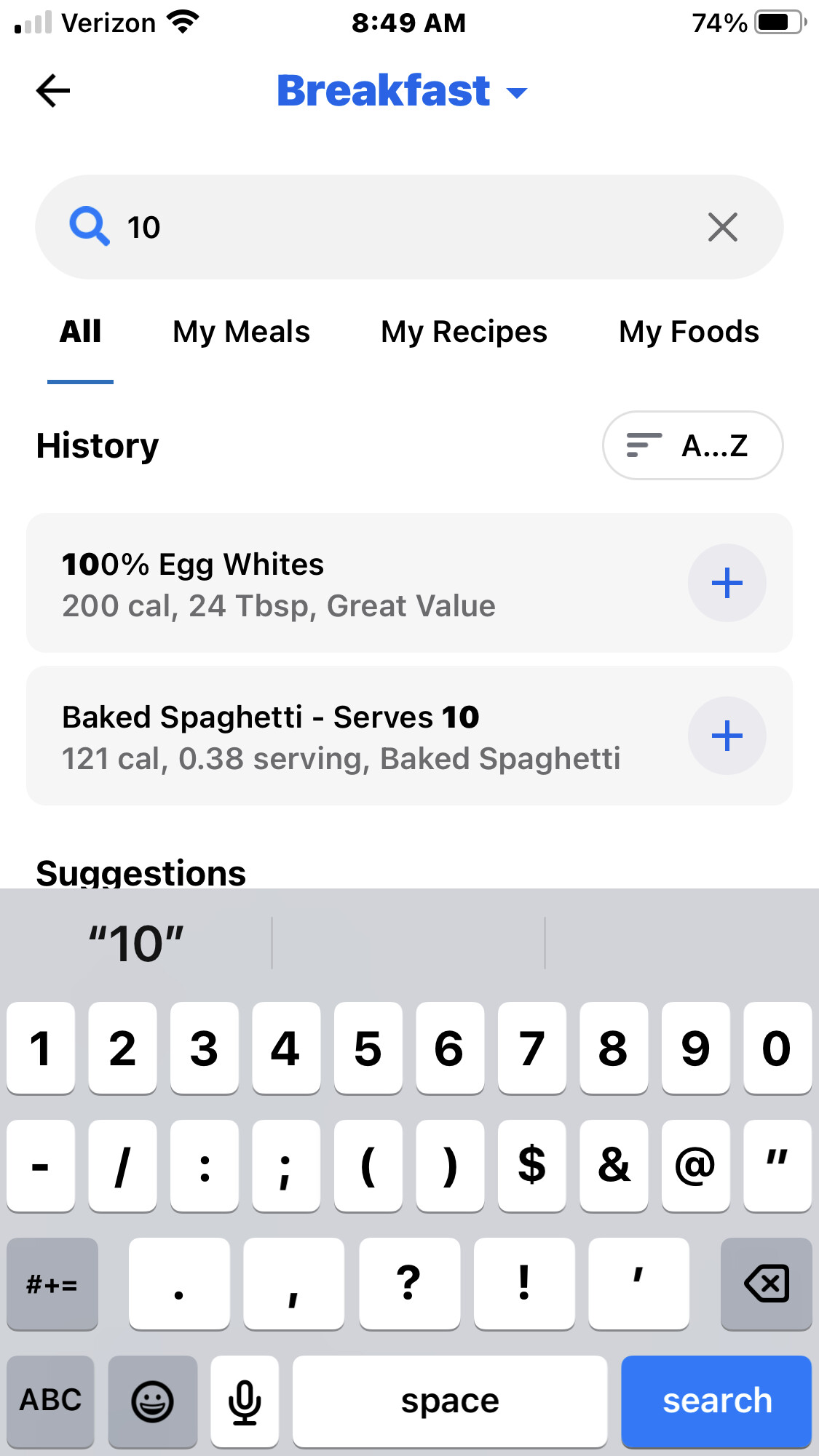Screen dimensions: 819x1456
Task: Go back using the arrow icon
Action: (53, 91)
